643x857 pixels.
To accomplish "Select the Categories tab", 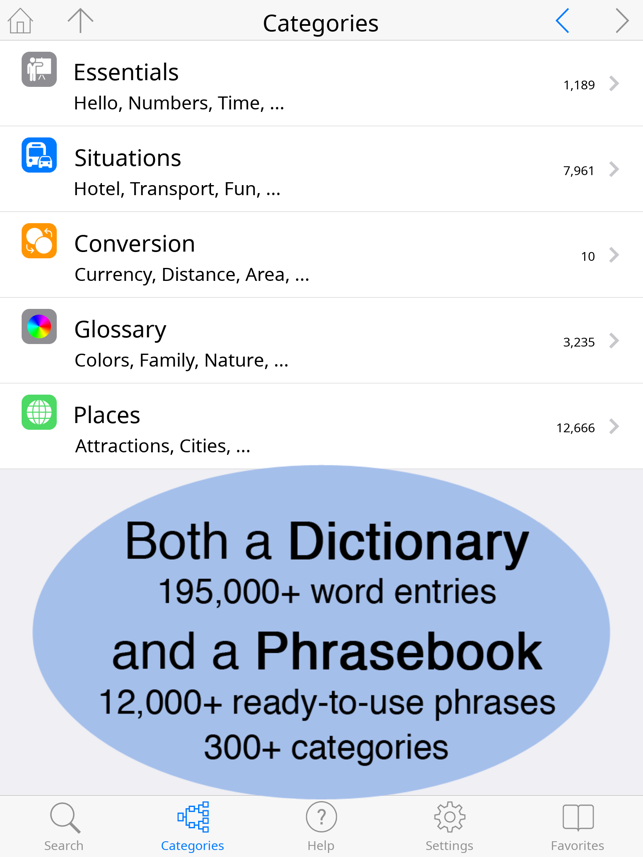I will [193, 826].
